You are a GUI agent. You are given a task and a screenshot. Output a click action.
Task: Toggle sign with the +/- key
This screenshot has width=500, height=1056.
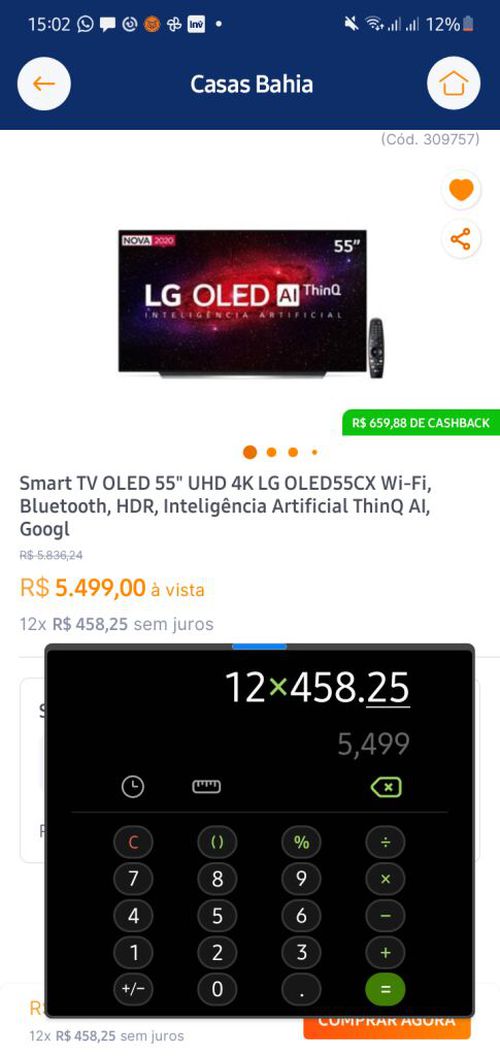click(133, 989)
